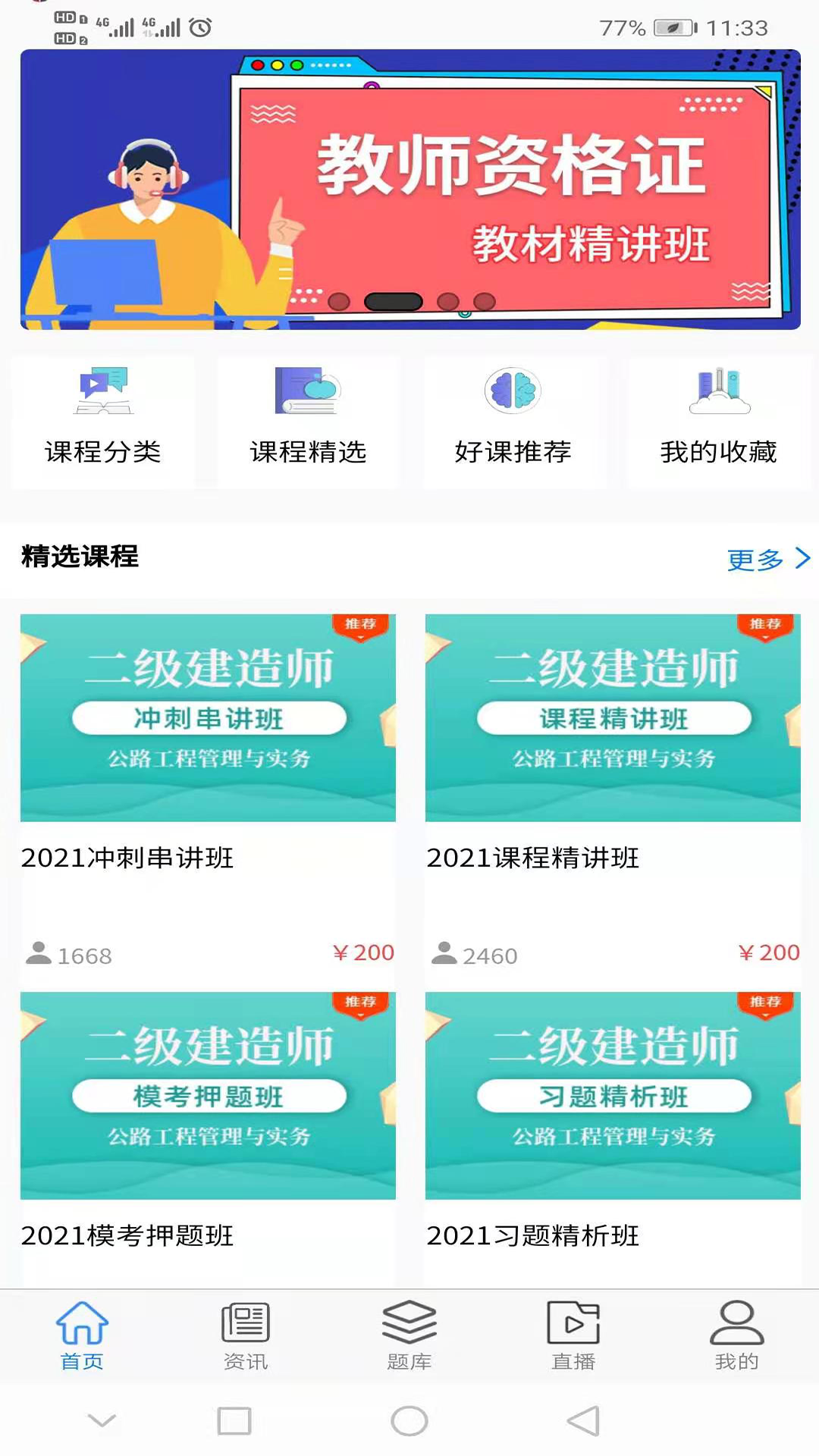
Task: Open 课程精选 section
Action: (308, 422)
